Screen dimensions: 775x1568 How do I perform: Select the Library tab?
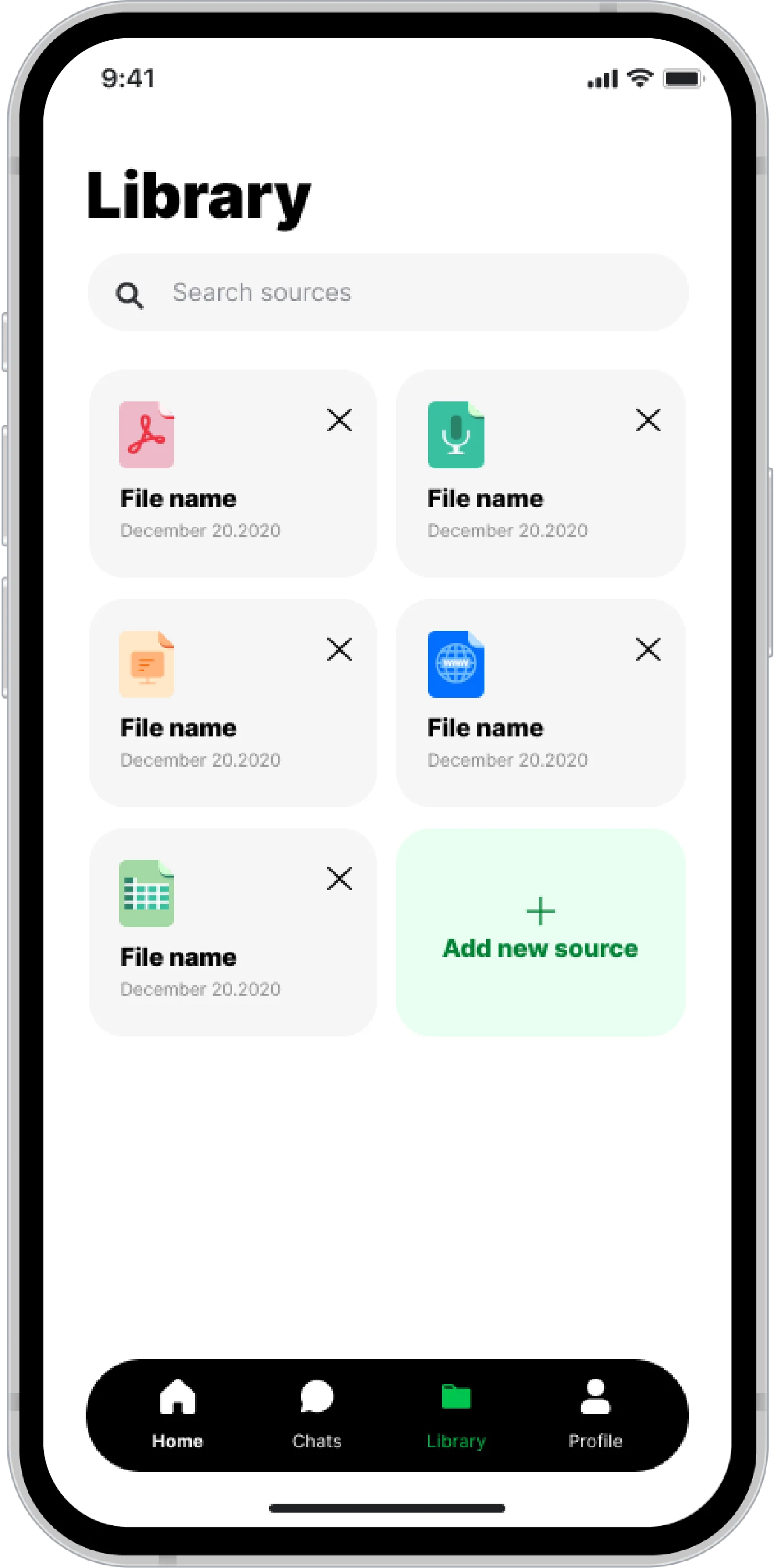(456, 1415)
